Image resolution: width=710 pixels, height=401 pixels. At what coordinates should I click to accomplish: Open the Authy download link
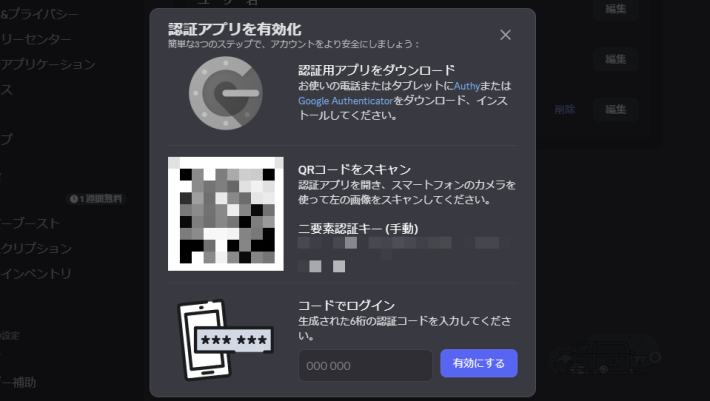(x=467, y=87)
